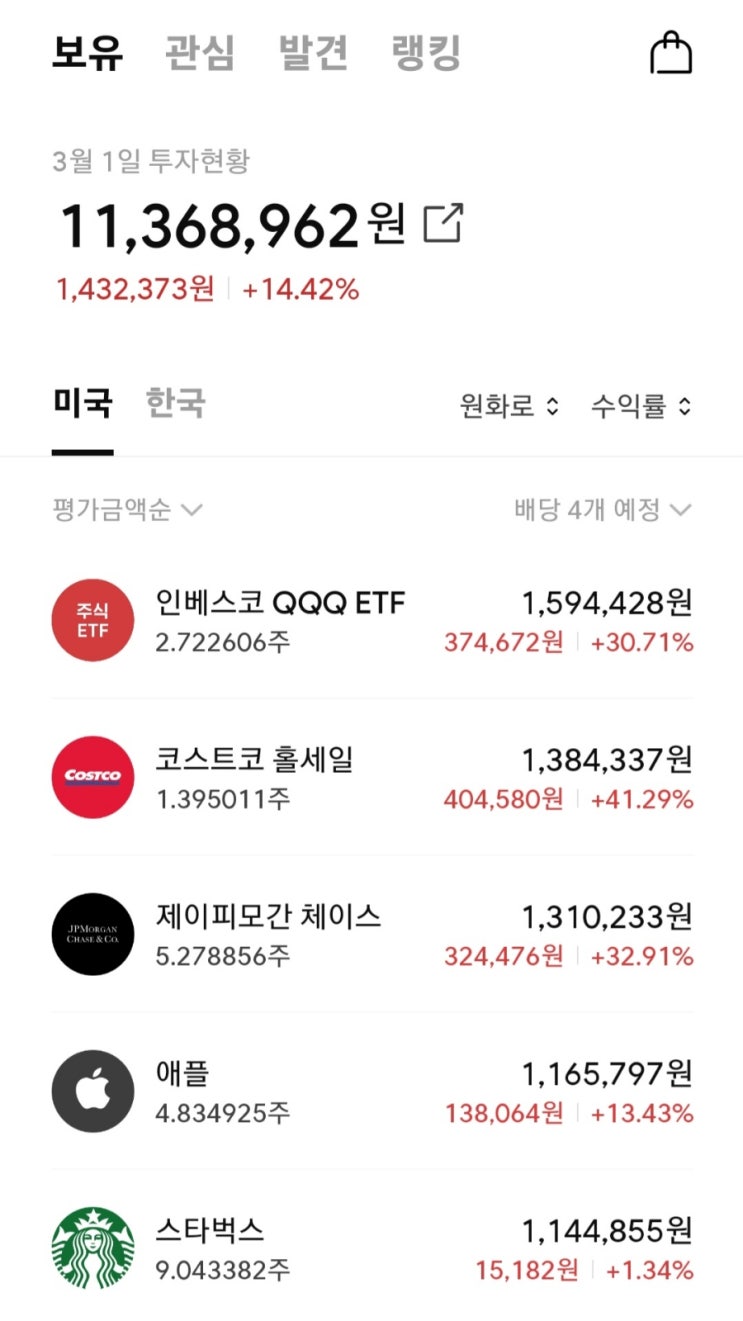Open the 랭킹 tab
743x1321 pixels.
pyautogui.click(x=427, y=53)
